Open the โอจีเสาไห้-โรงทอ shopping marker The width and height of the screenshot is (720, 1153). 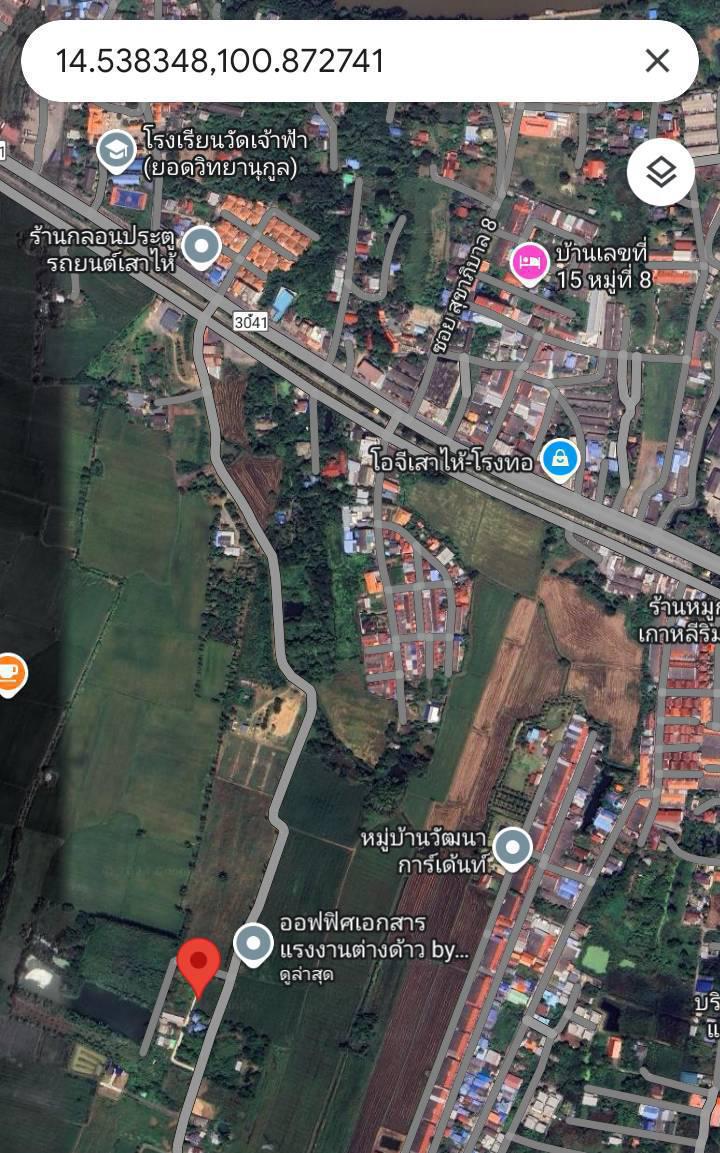560,460
